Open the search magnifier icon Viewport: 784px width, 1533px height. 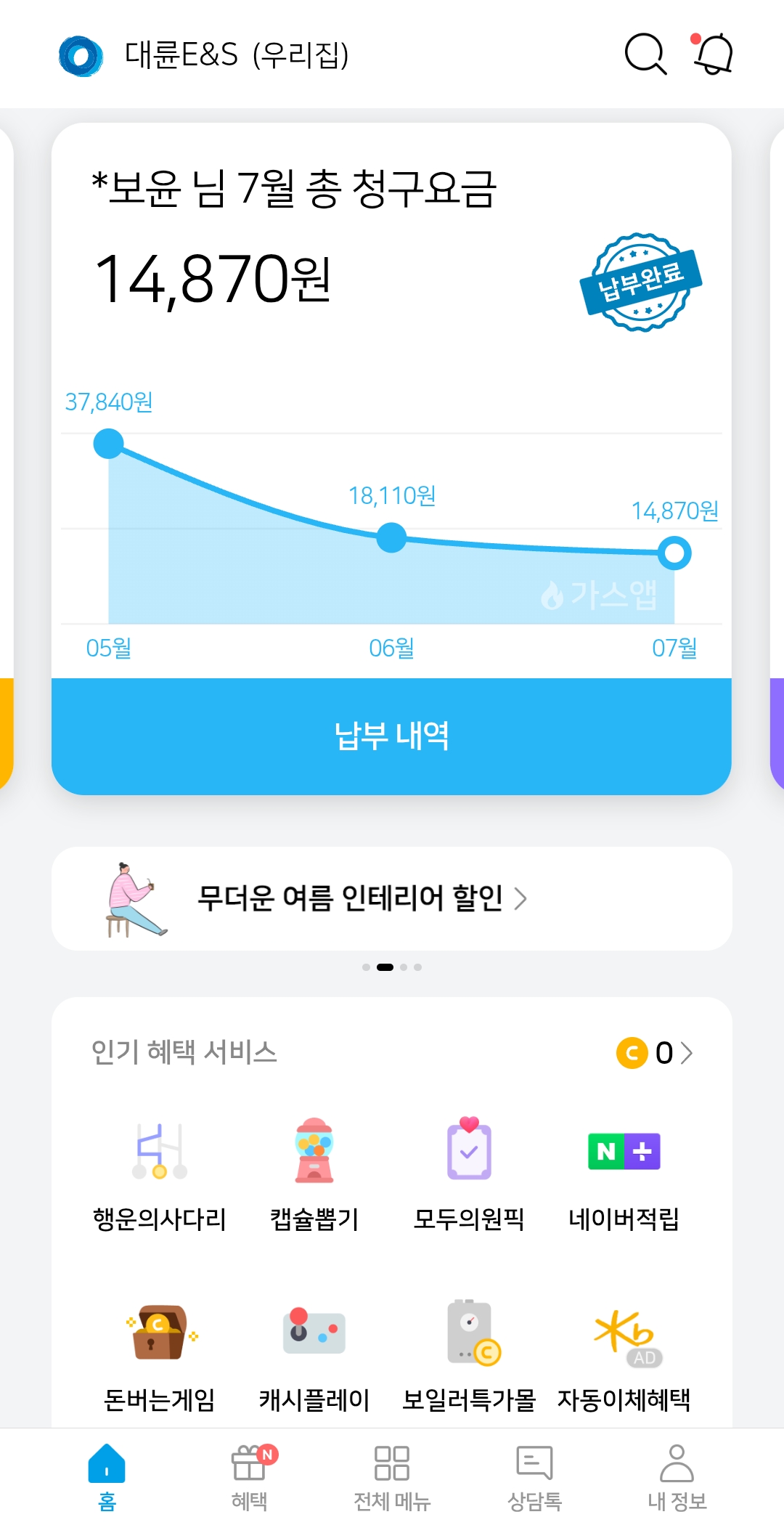(x=645, y=54)
